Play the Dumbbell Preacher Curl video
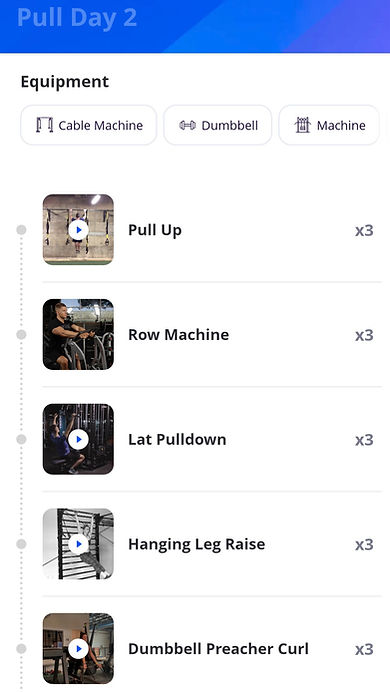The image size is (390, 692). click(x=78, y=648)
